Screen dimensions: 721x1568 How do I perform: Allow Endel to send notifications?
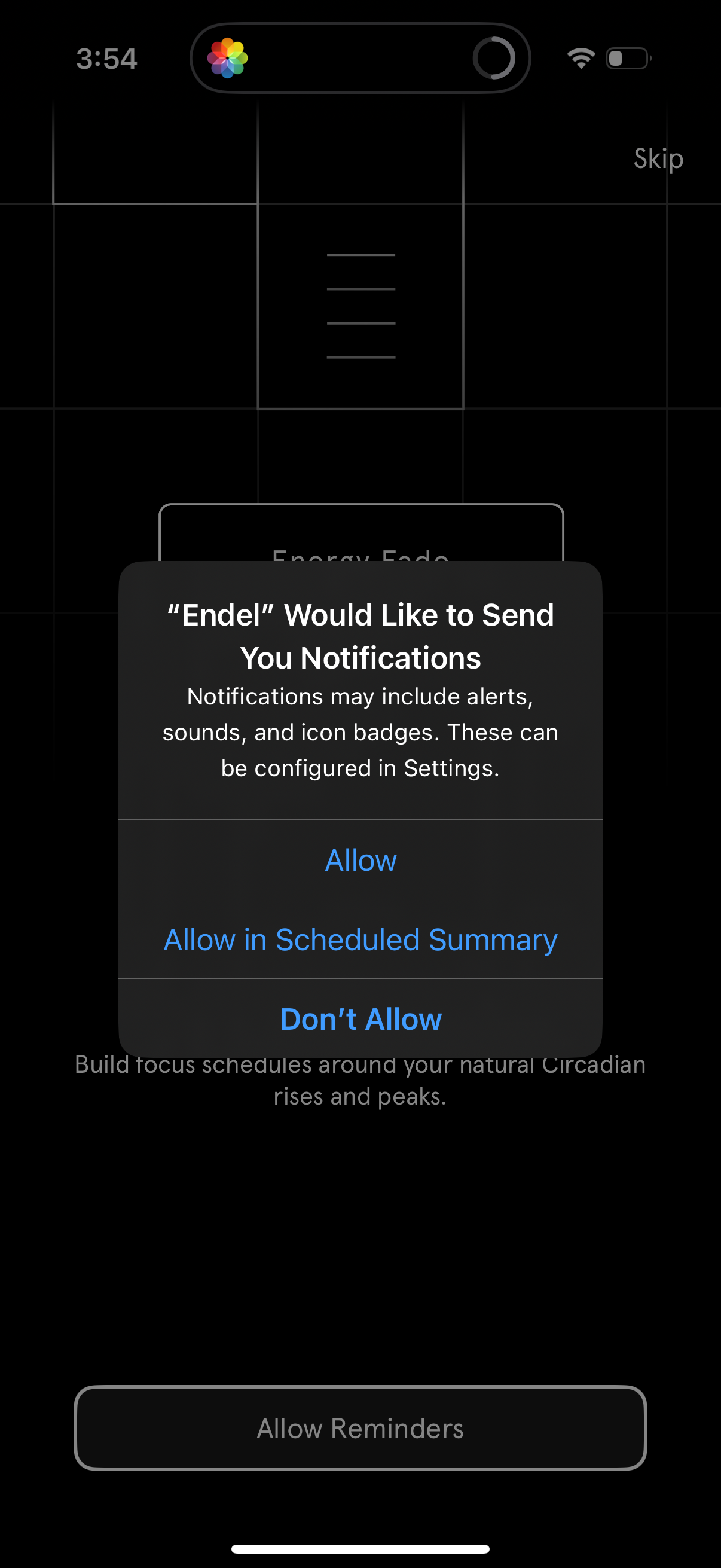pyautogui.click(x=360, y=859)
